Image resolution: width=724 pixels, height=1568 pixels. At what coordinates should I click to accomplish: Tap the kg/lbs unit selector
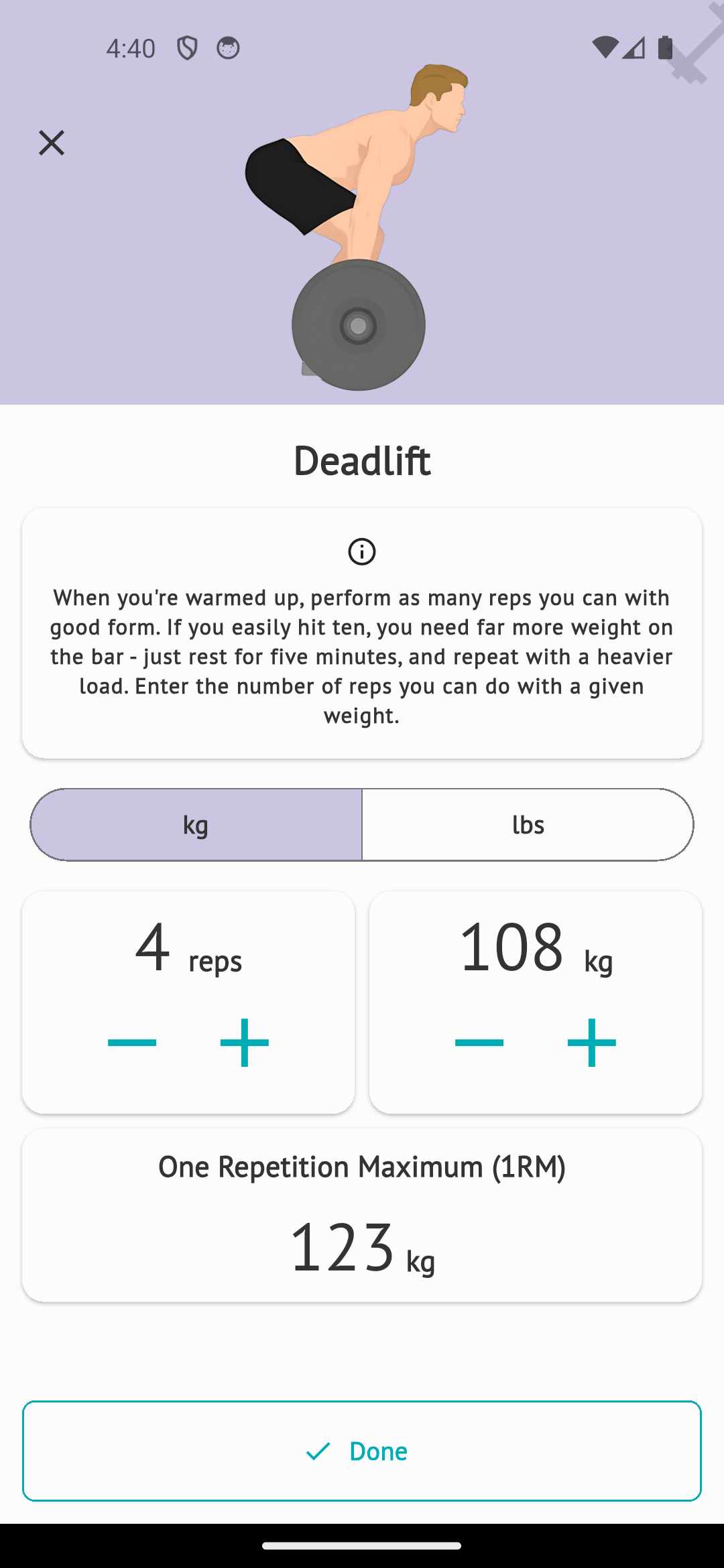tap(362, 824)
